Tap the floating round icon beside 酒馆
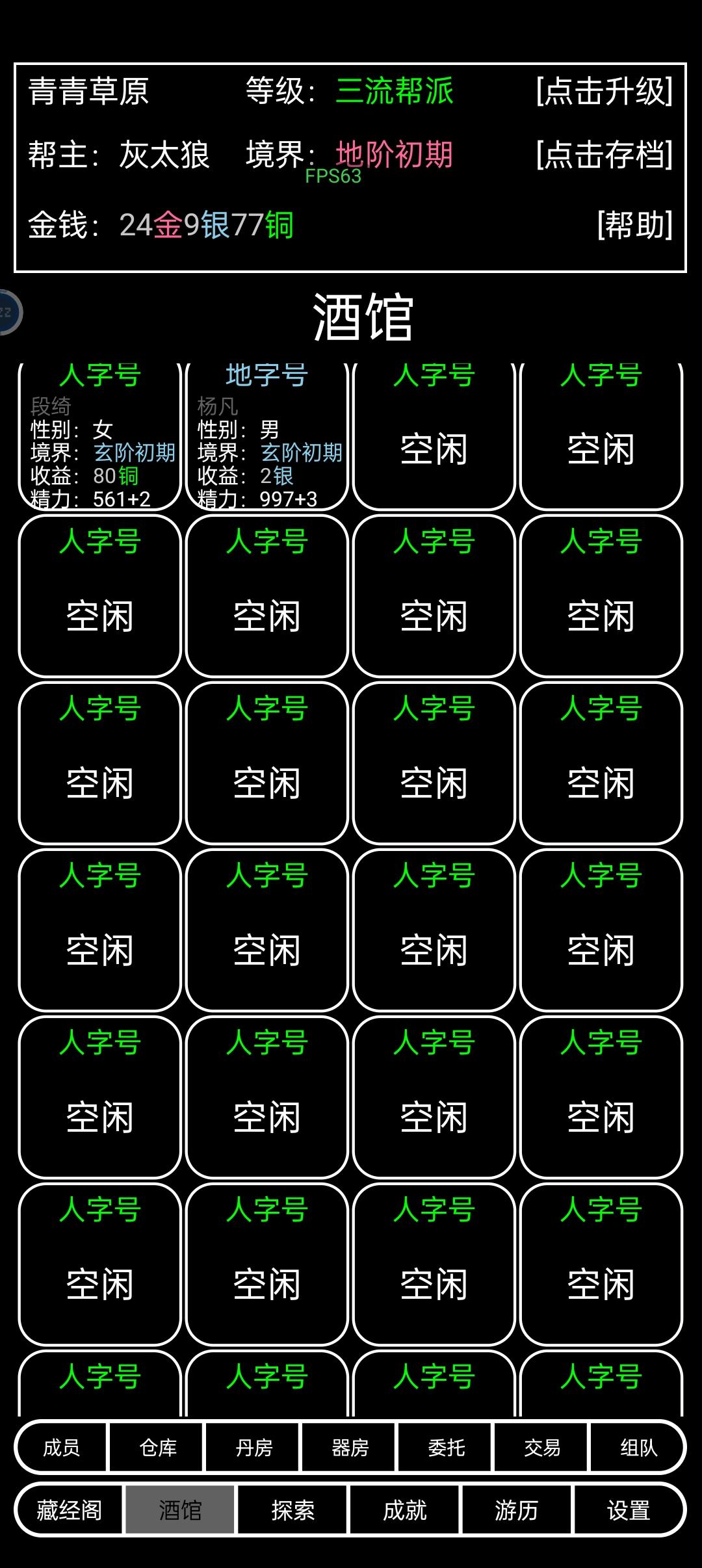Screen dimensions: 702x1568 tap(8, 312)
